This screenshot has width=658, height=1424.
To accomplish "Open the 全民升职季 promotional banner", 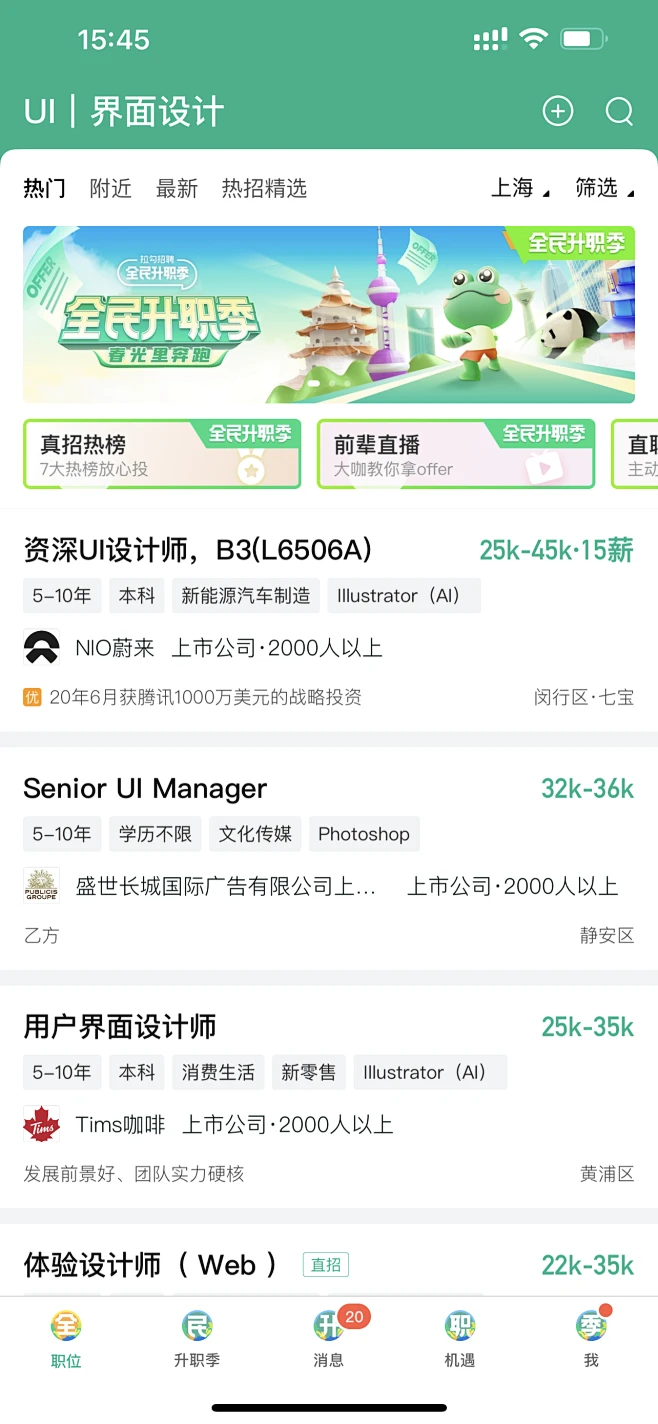I will click(x=328, y=314).
